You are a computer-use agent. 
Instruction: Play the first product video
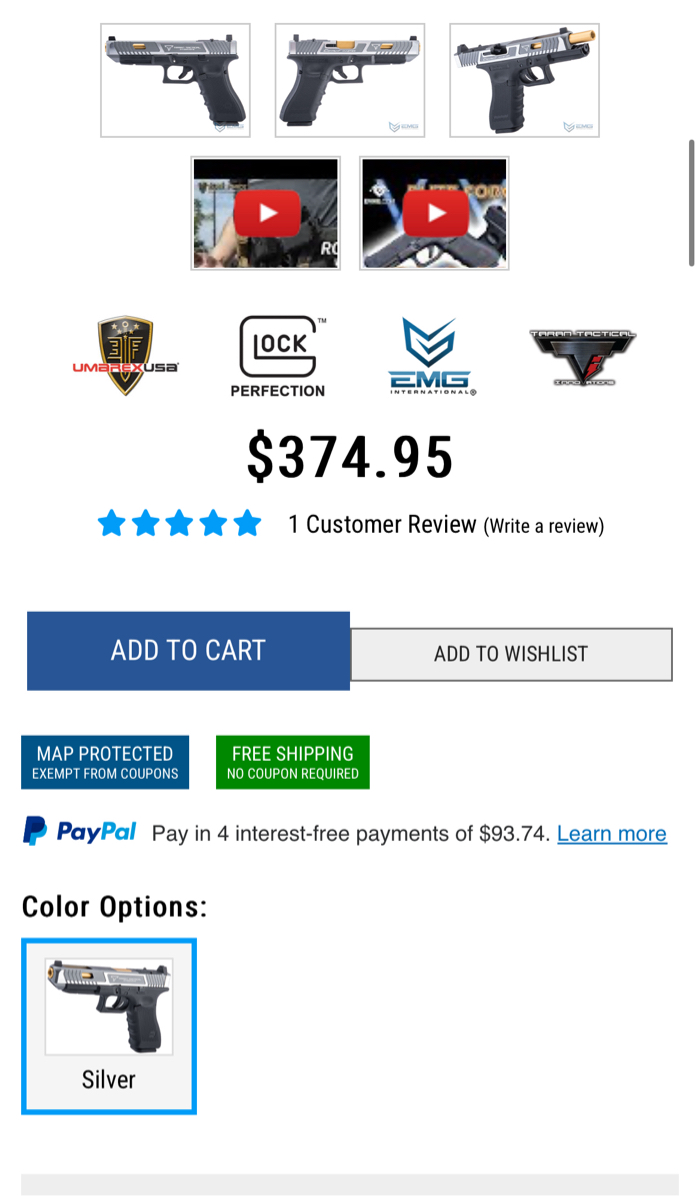pyautogui.click(x=265, y=214)
